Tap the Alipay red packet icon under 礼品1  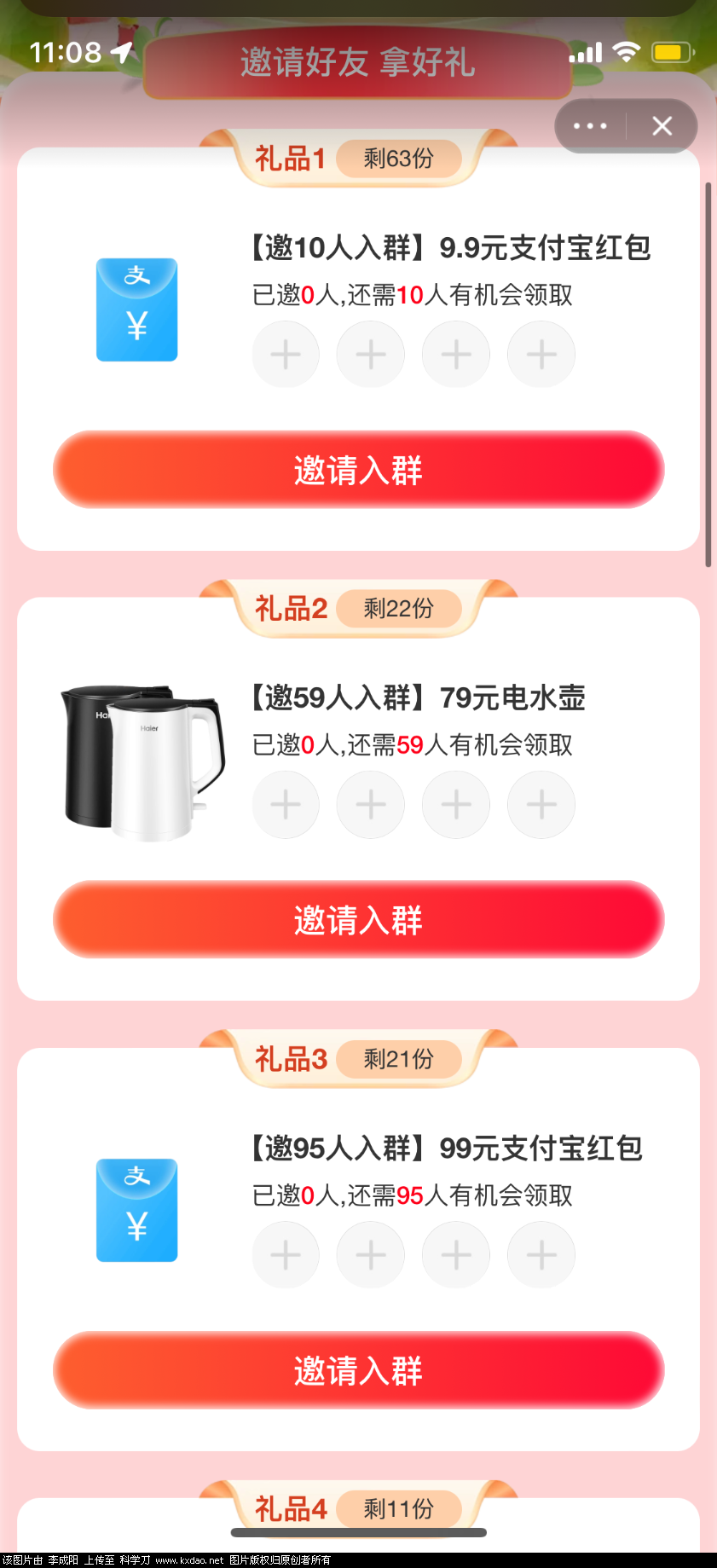pos(136,310)
